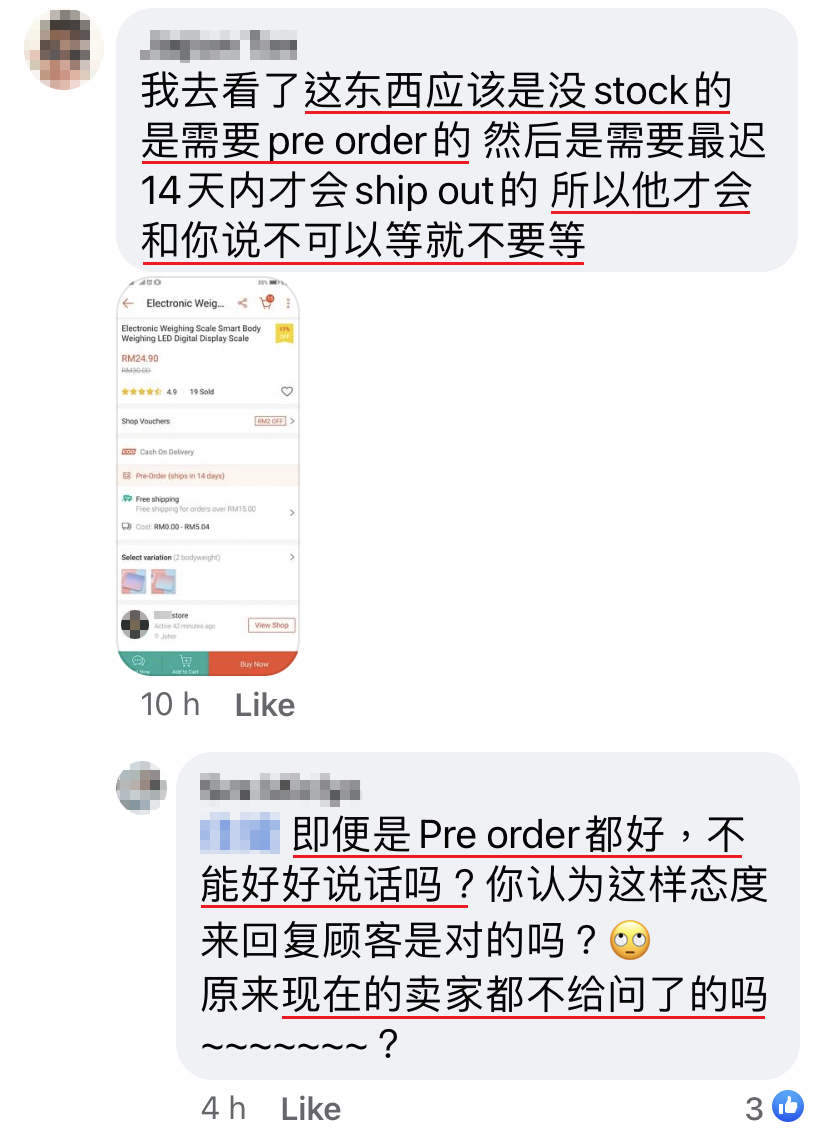This screenshot has height=1129, width=828.
Task: Like the reply posted 4 h ago
Action: click(310, 1108)
